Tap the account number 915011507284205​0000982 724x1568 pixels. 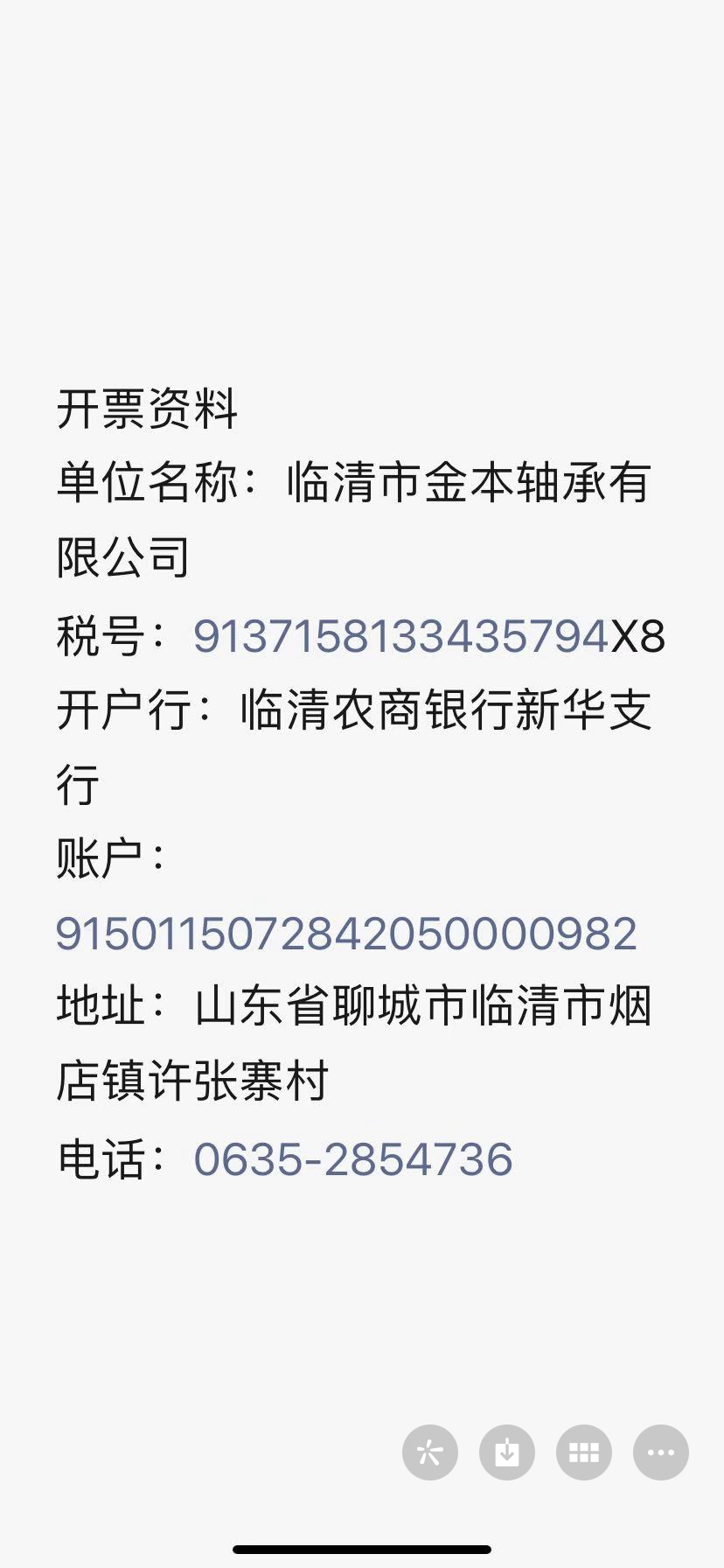pyautogui.click(x=346, y=934)
